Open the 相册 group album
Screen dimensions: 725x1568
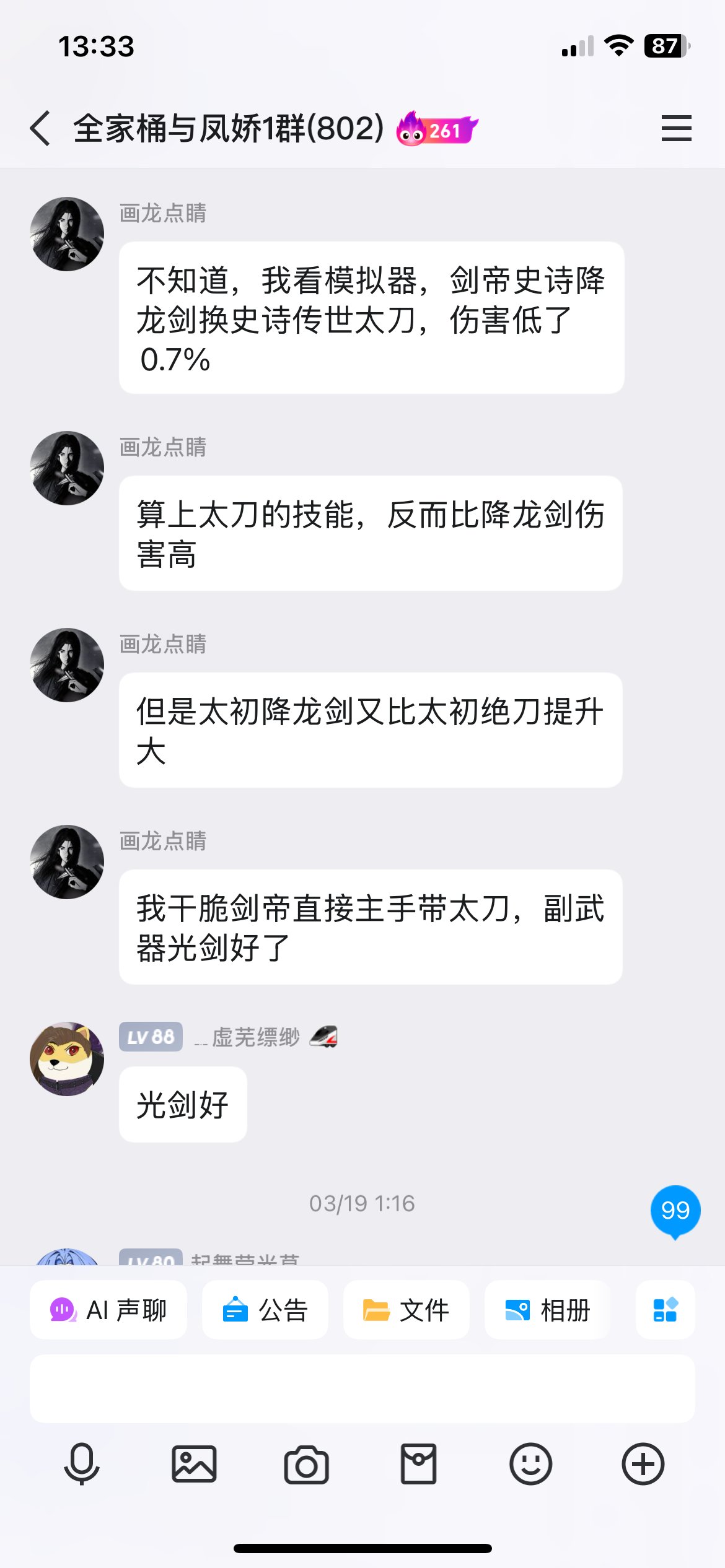pos(547,1310)
